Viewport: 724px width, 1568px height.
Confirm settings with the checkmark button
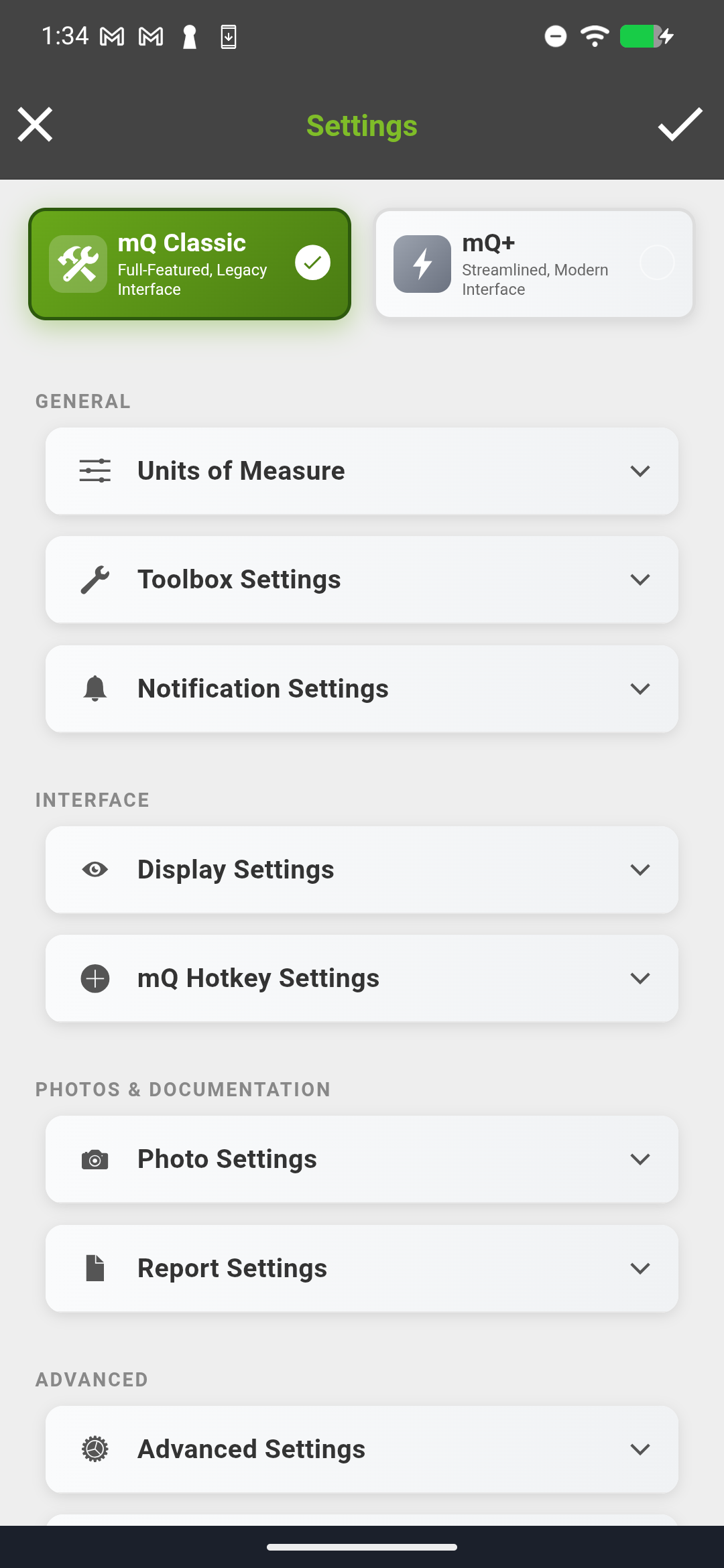[x=680, y=125]
